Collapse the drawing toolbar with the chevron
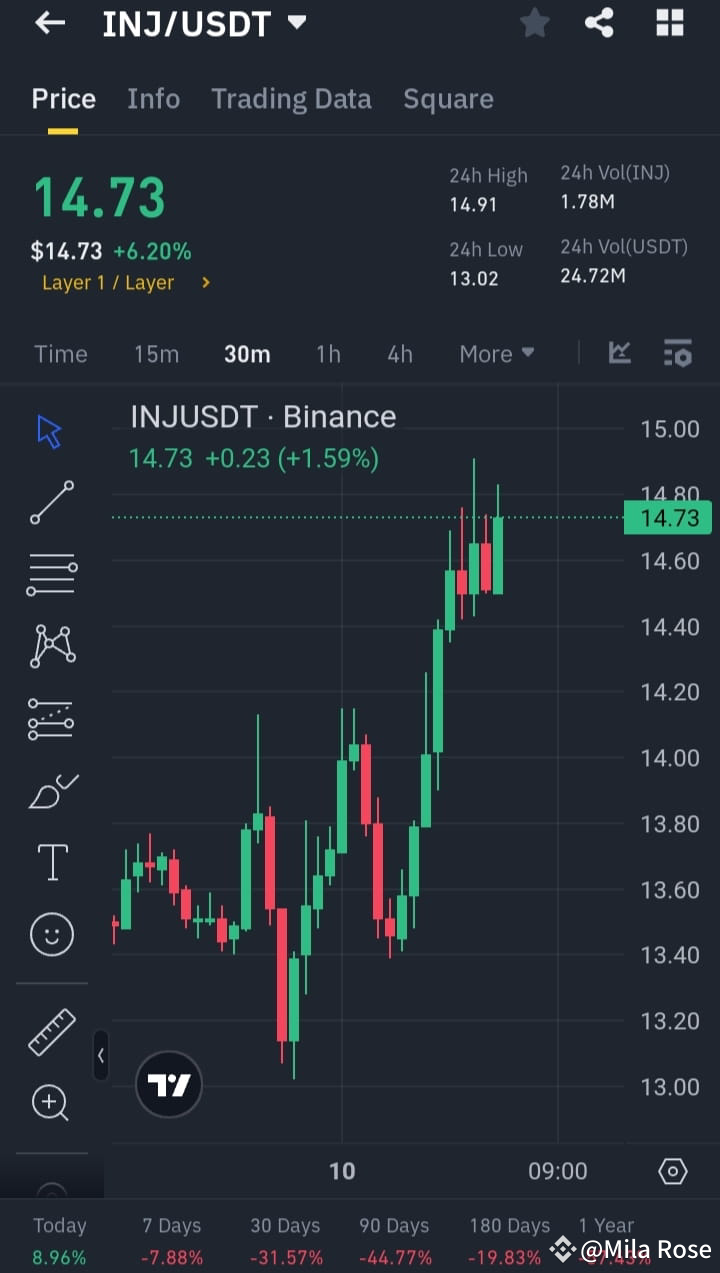The width and height of the screenshot is (720, 1273). click(101, 1055)
